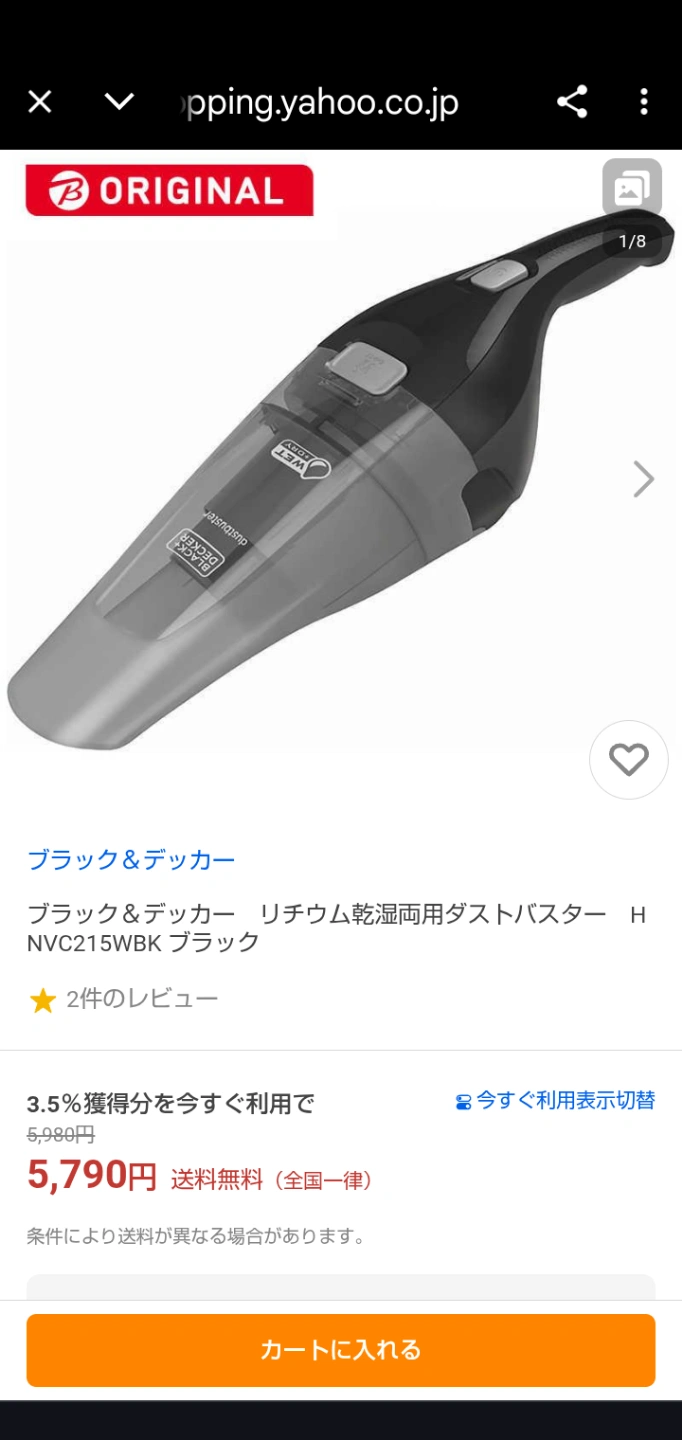
Task: Open the ブラック&デッカー brand link
Action: [x=131, y=860]
